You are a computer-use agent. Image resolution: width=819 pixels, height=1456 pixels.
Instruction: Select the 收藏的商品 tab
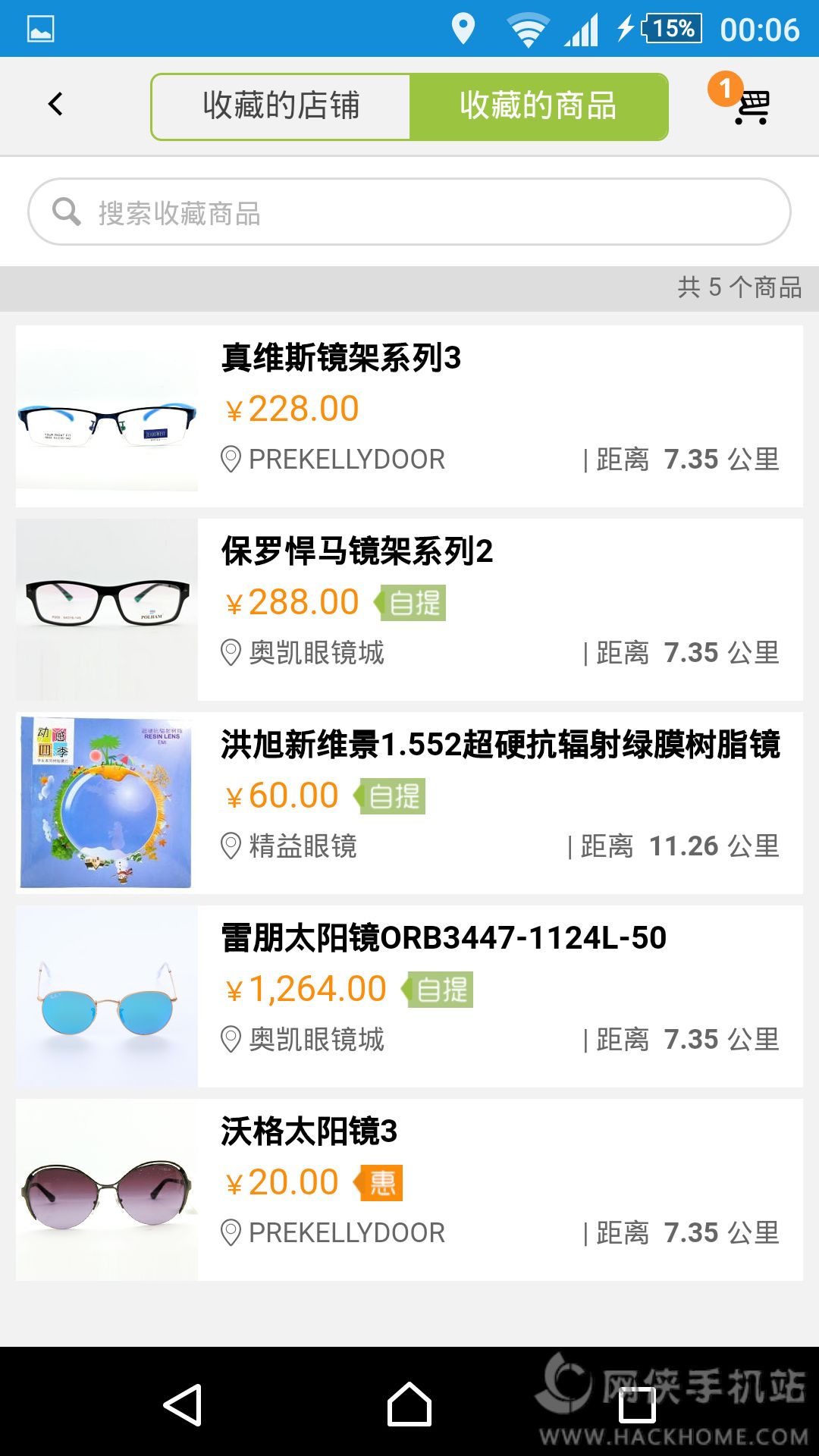point(538,106)
